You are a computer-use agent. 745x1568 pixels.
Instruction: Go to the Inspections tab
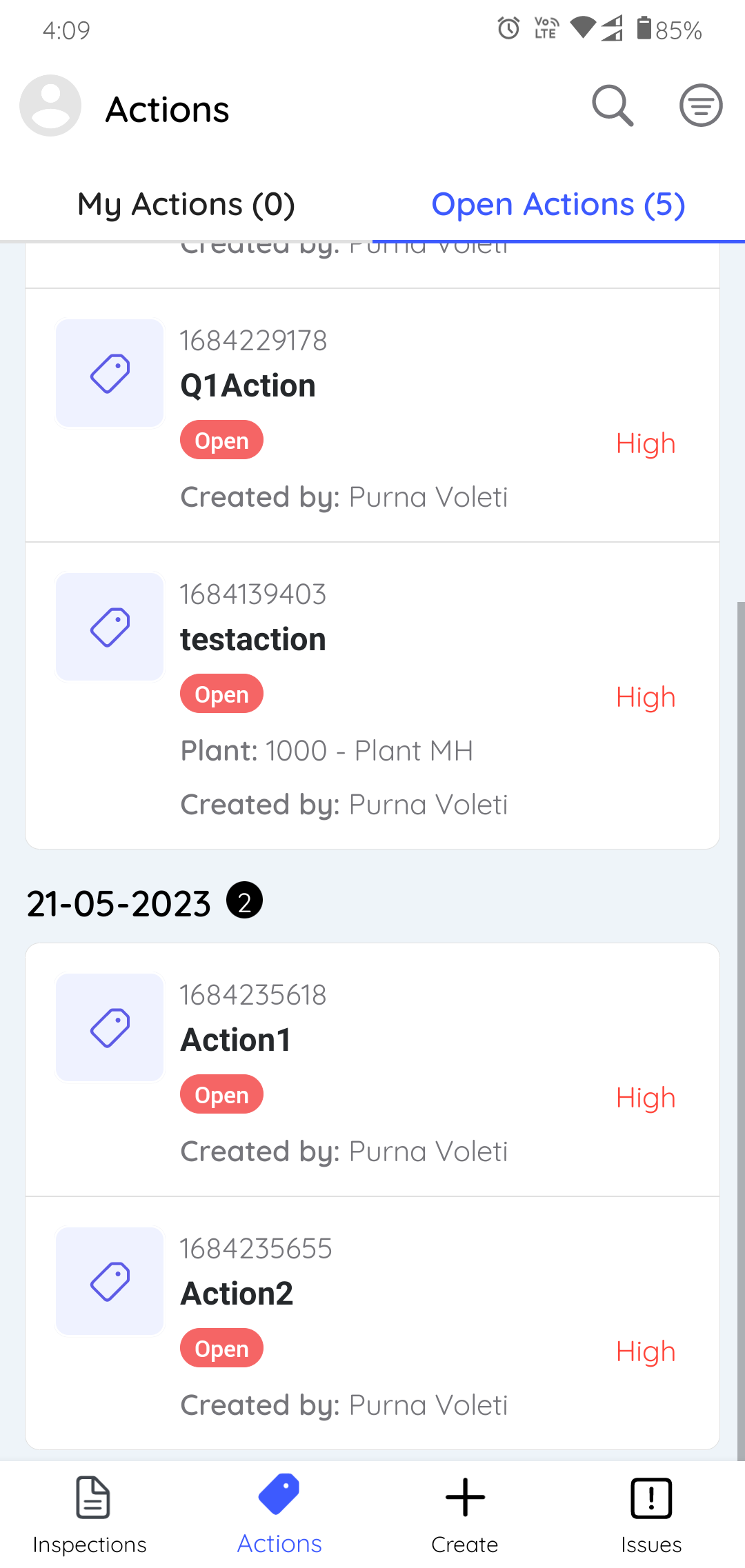click(x=90, y=1515)
